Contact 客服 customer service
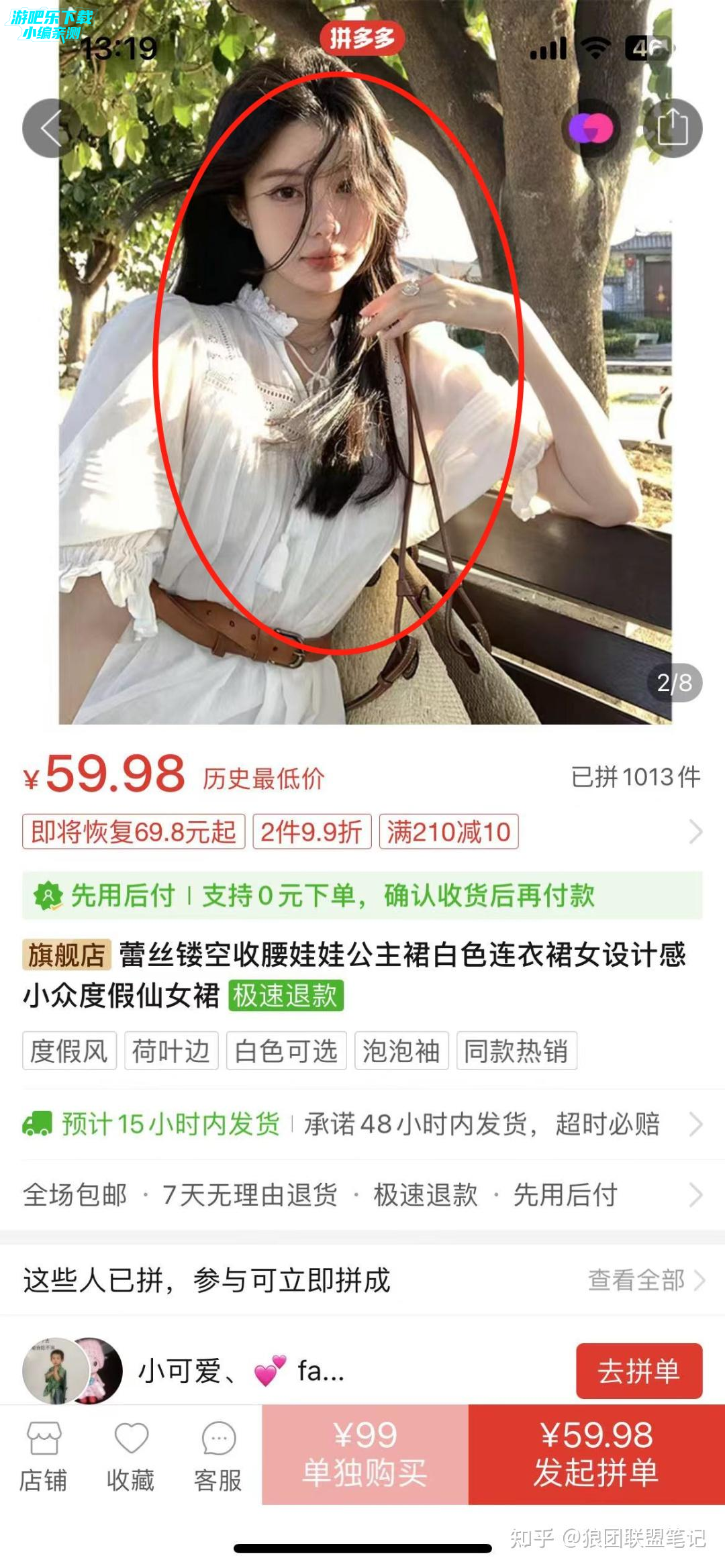This screenshot has width=725, height=1568. point(218,1456)
